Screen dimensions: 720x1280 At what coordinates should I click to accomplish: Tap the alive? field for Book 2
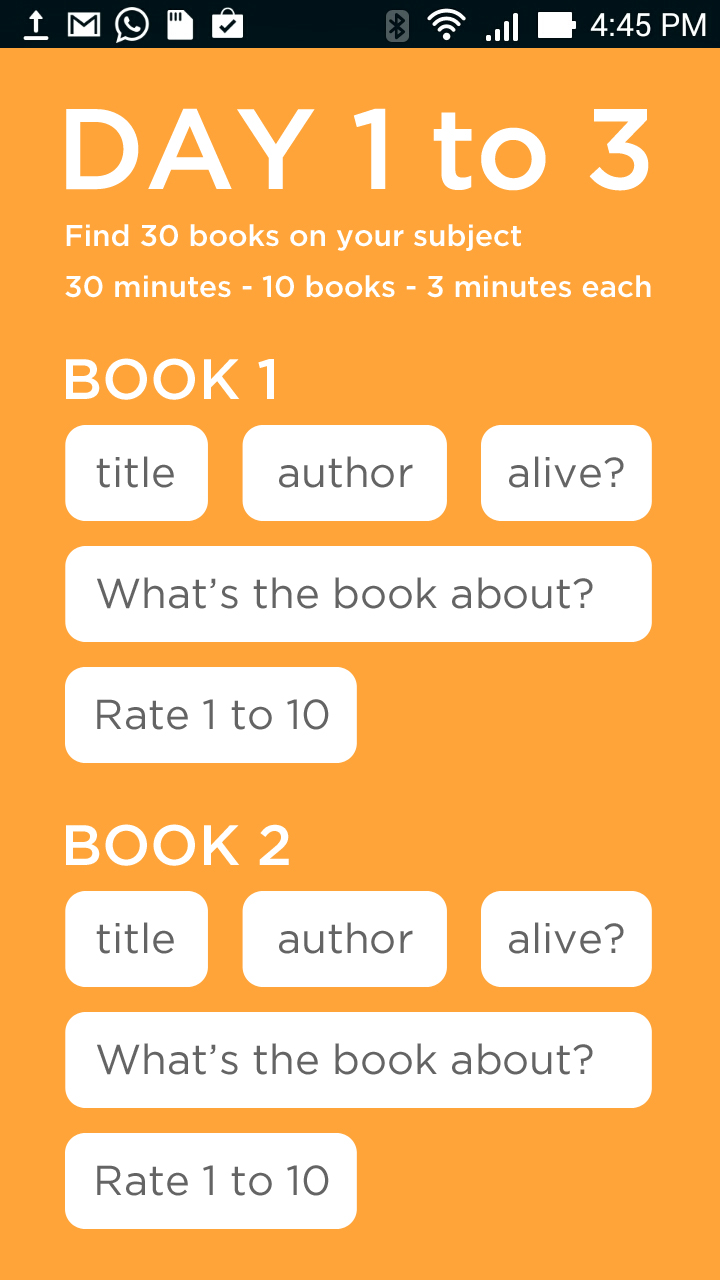pos(566,939)
